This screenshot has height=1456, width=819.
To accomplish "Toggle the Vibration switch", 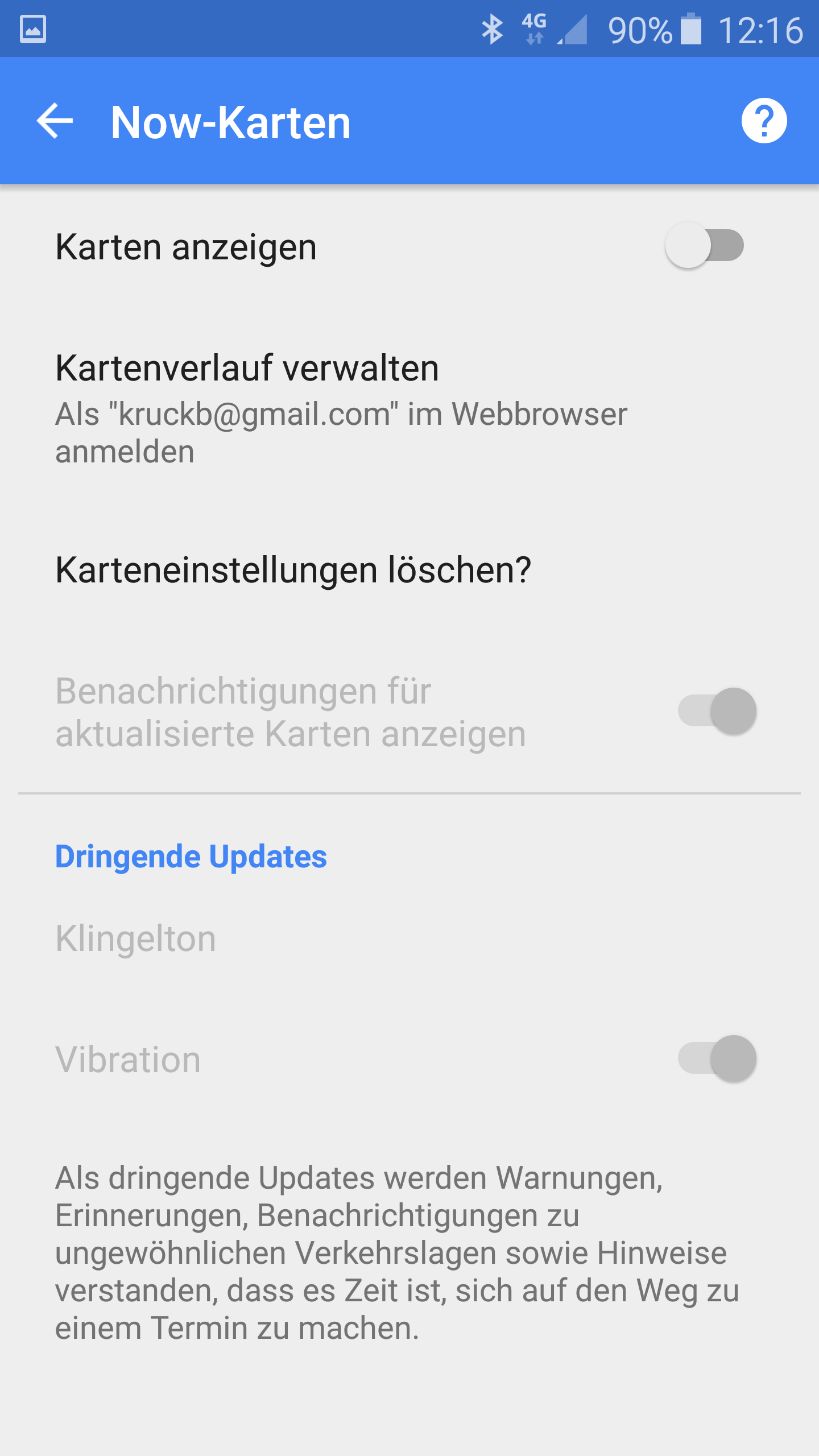I will tap(717, 1058).
